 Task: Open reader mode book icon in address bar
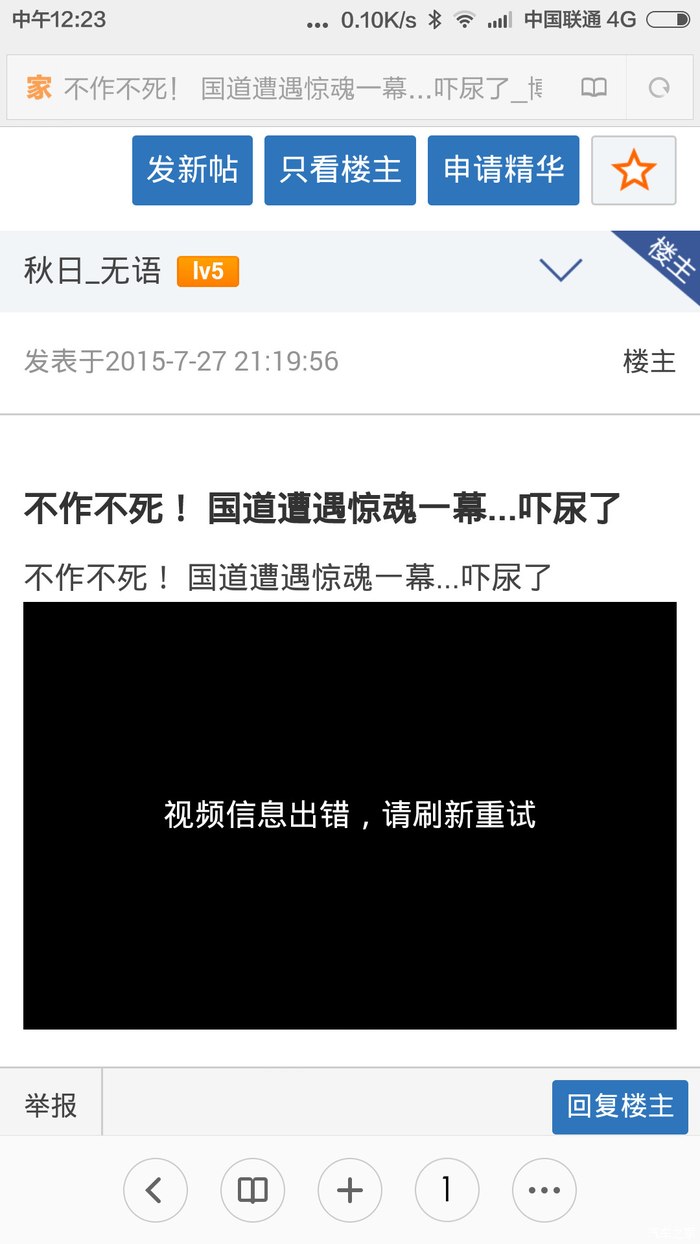594,88
